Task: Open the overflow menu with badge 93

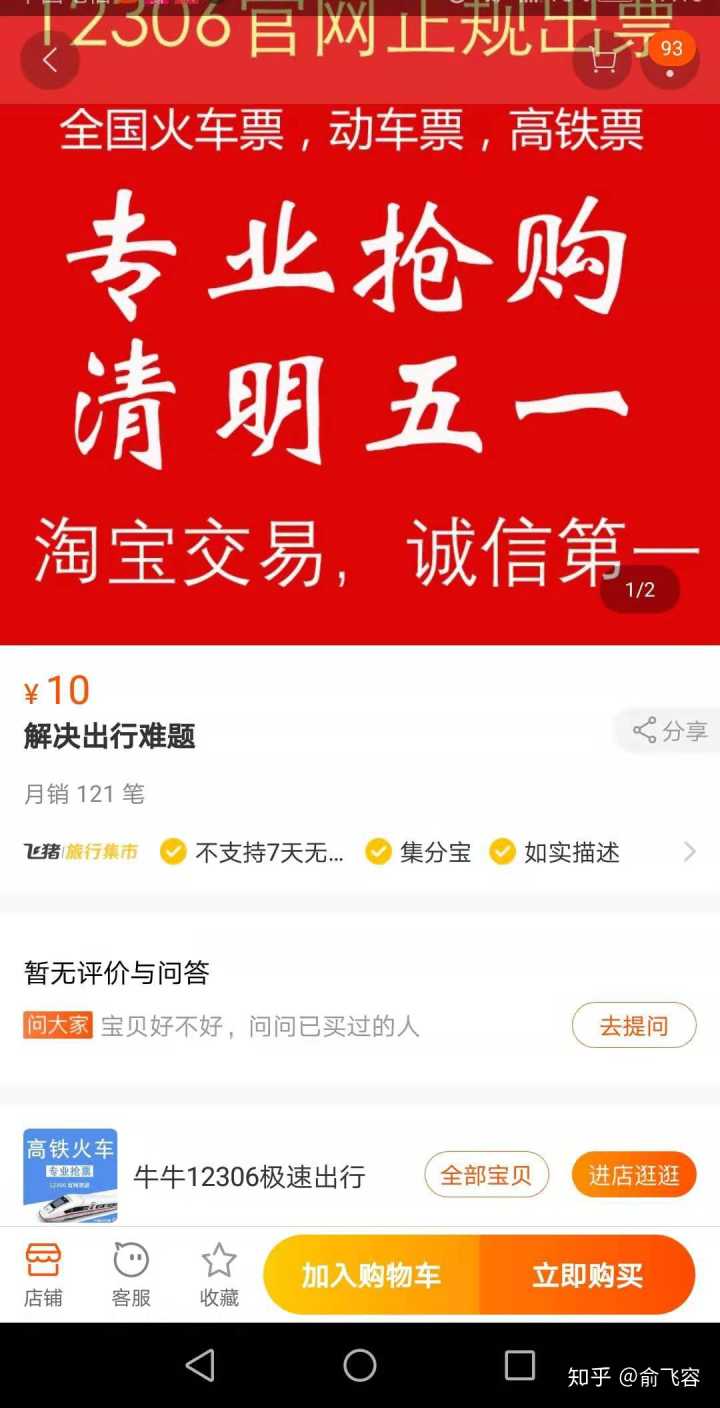Action: pos(670,62)
